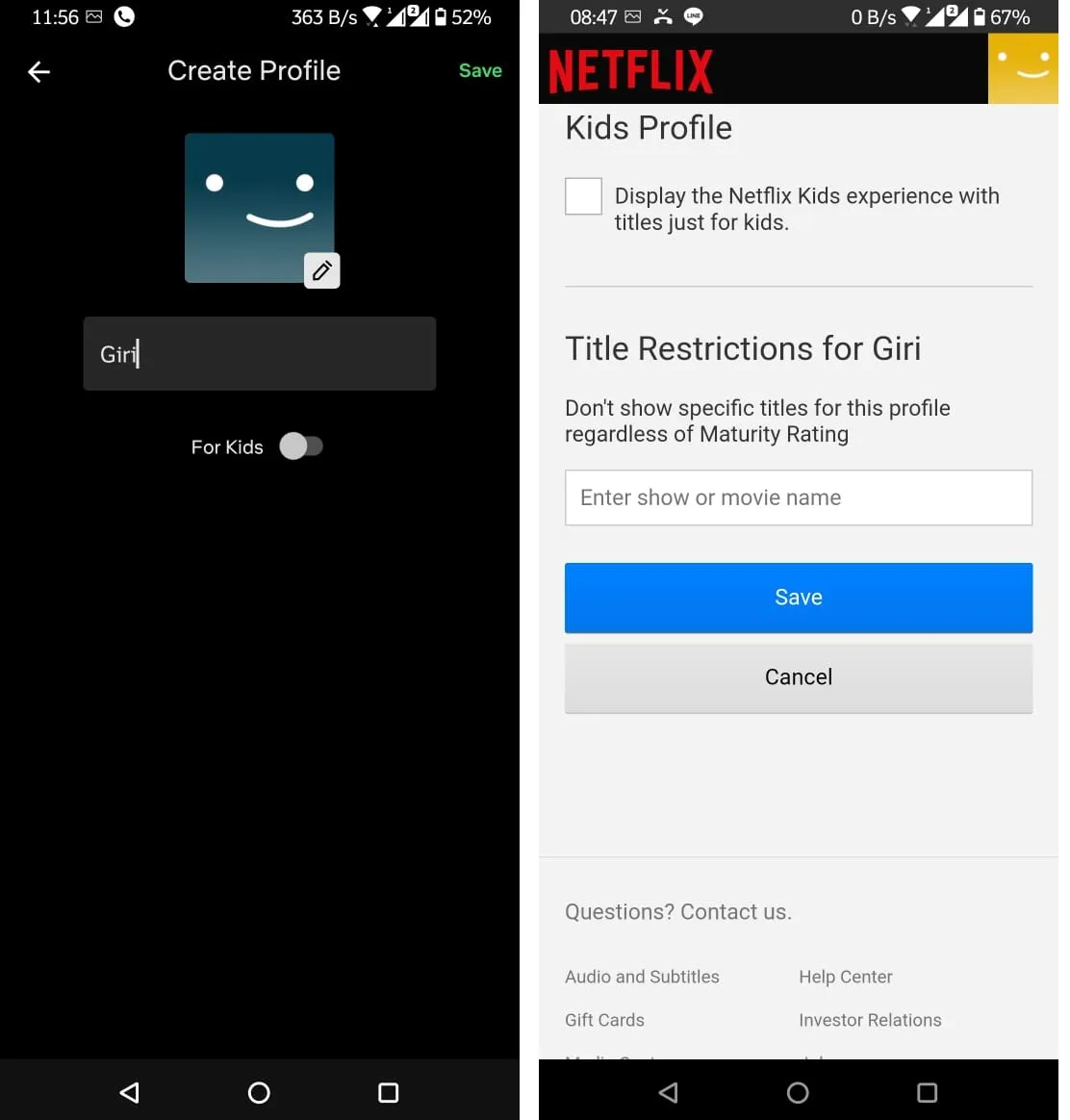Cancel the title restriction changes
The width and height of the screenshot is (1070, 1120).
(x=798, y=677)
